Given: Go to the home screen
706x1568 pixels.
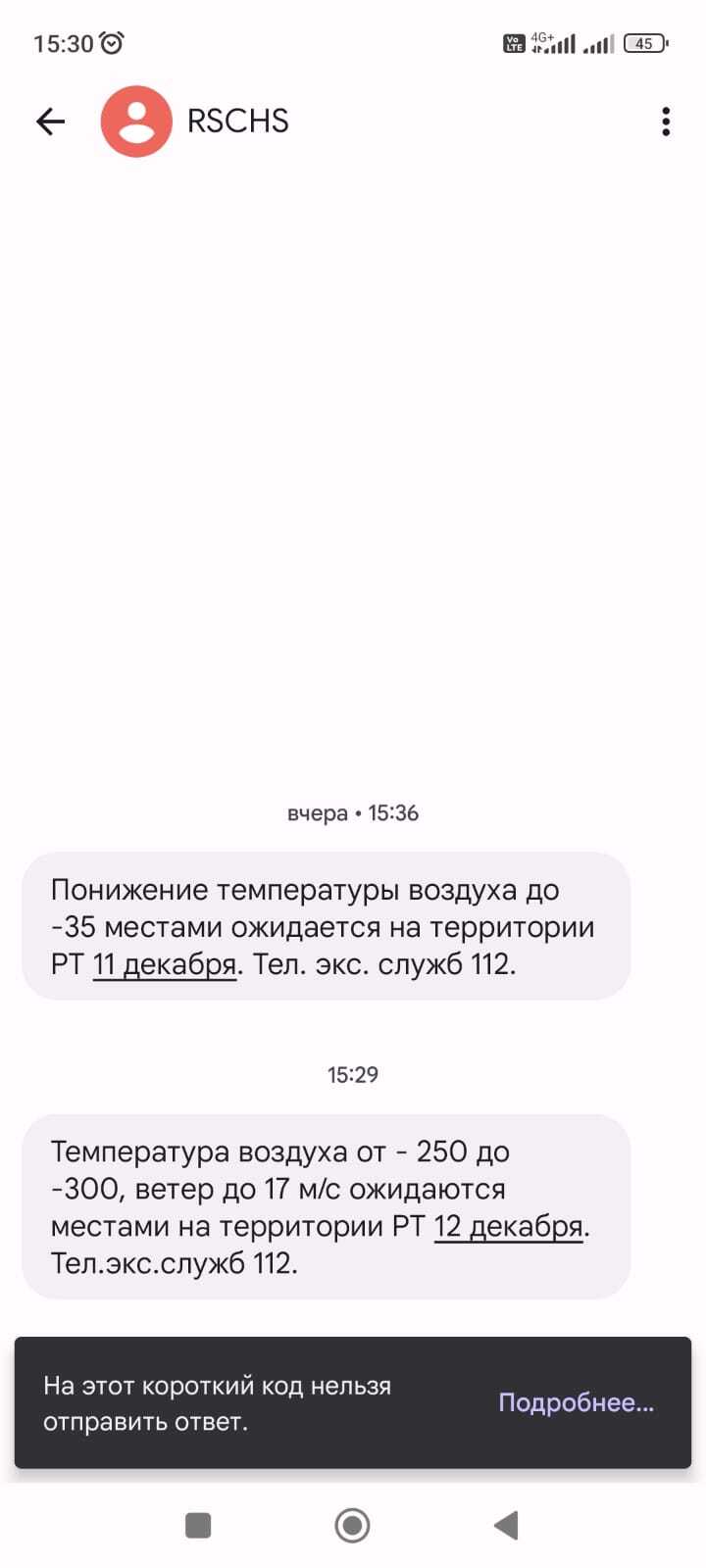Looking at the screenshot, I should click(x=352, y=1525).
